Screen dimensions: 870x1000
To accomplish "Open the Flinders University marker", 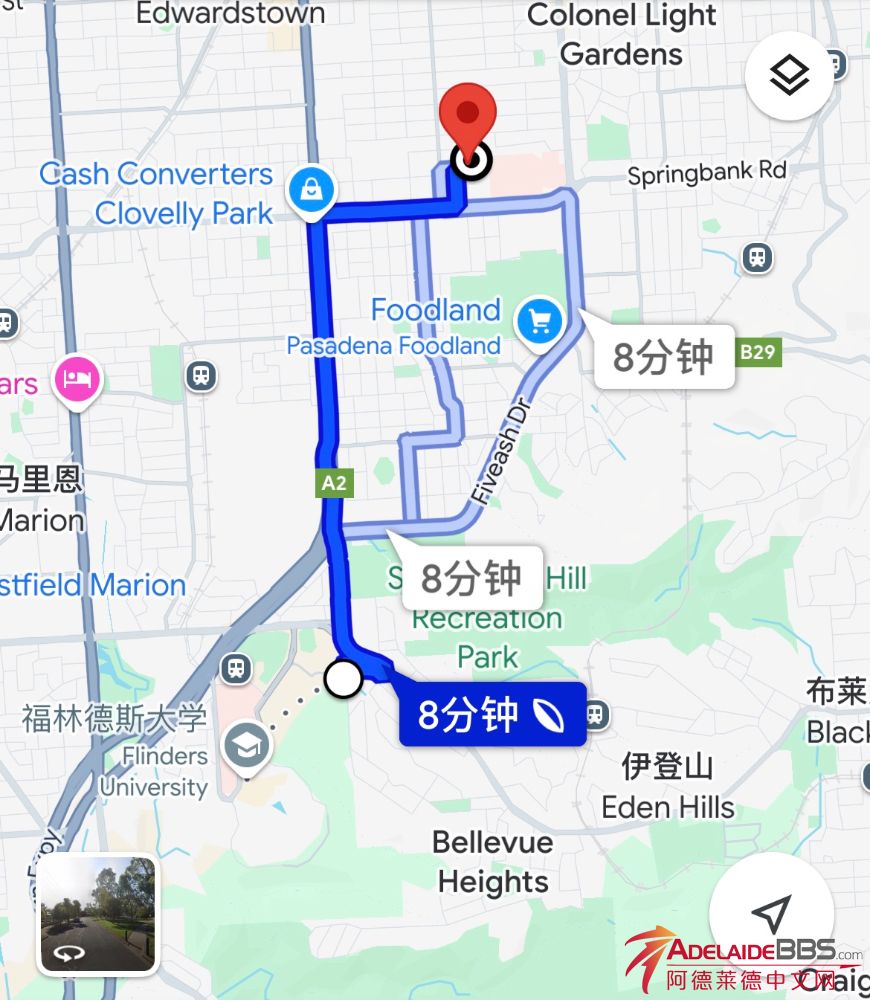I will tap(246, 745).
